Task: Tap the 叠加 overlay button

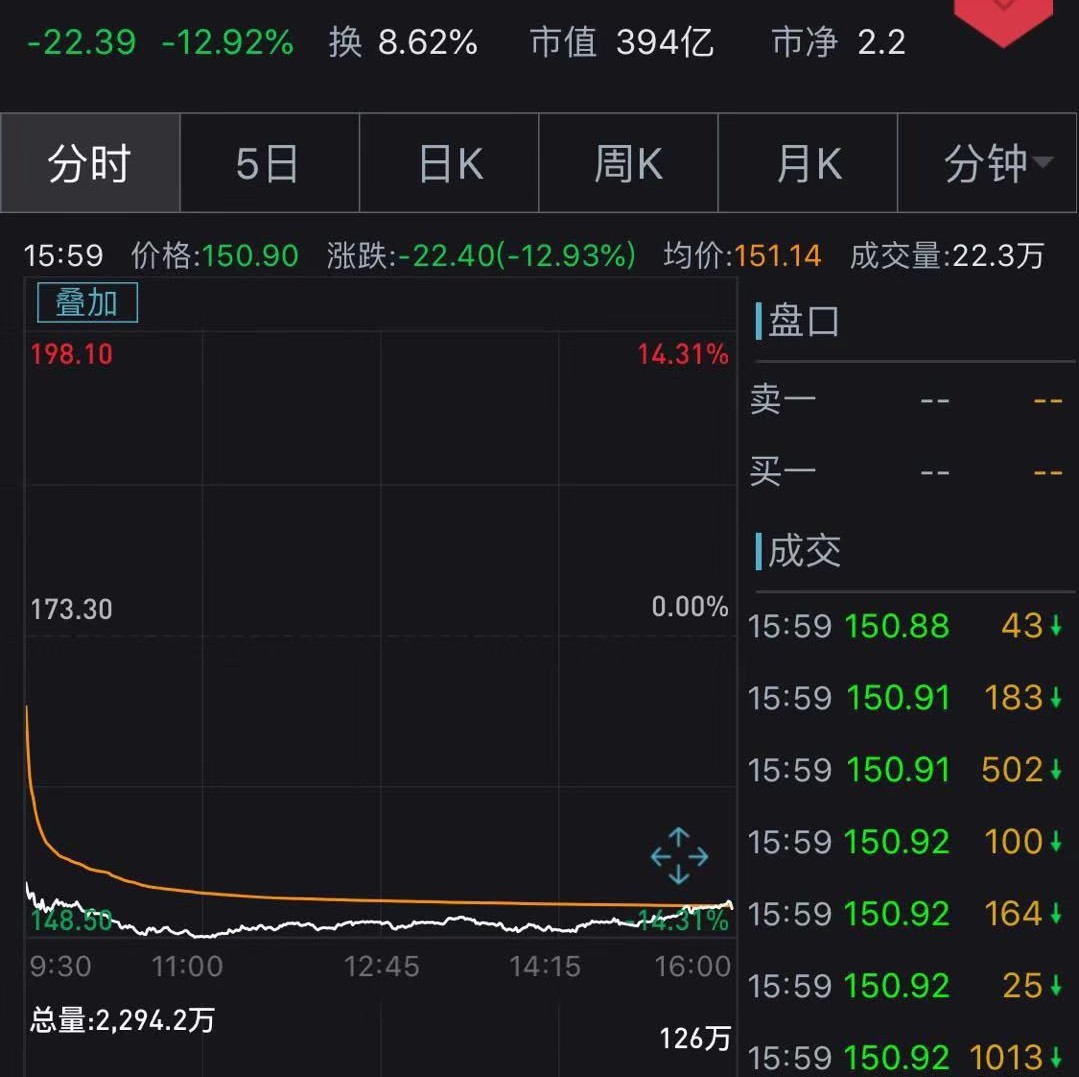Action: pos(87,303)
